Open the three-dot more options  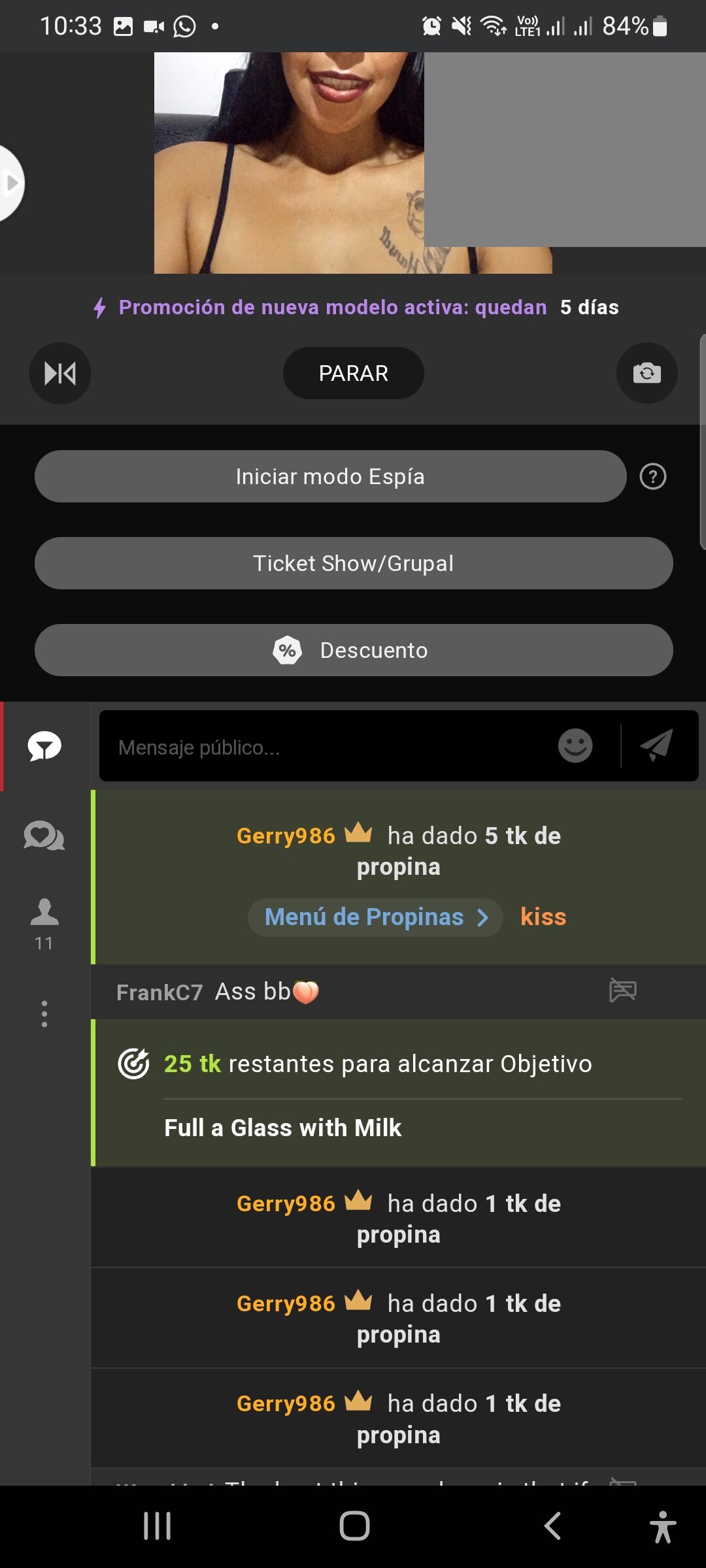44,1014
